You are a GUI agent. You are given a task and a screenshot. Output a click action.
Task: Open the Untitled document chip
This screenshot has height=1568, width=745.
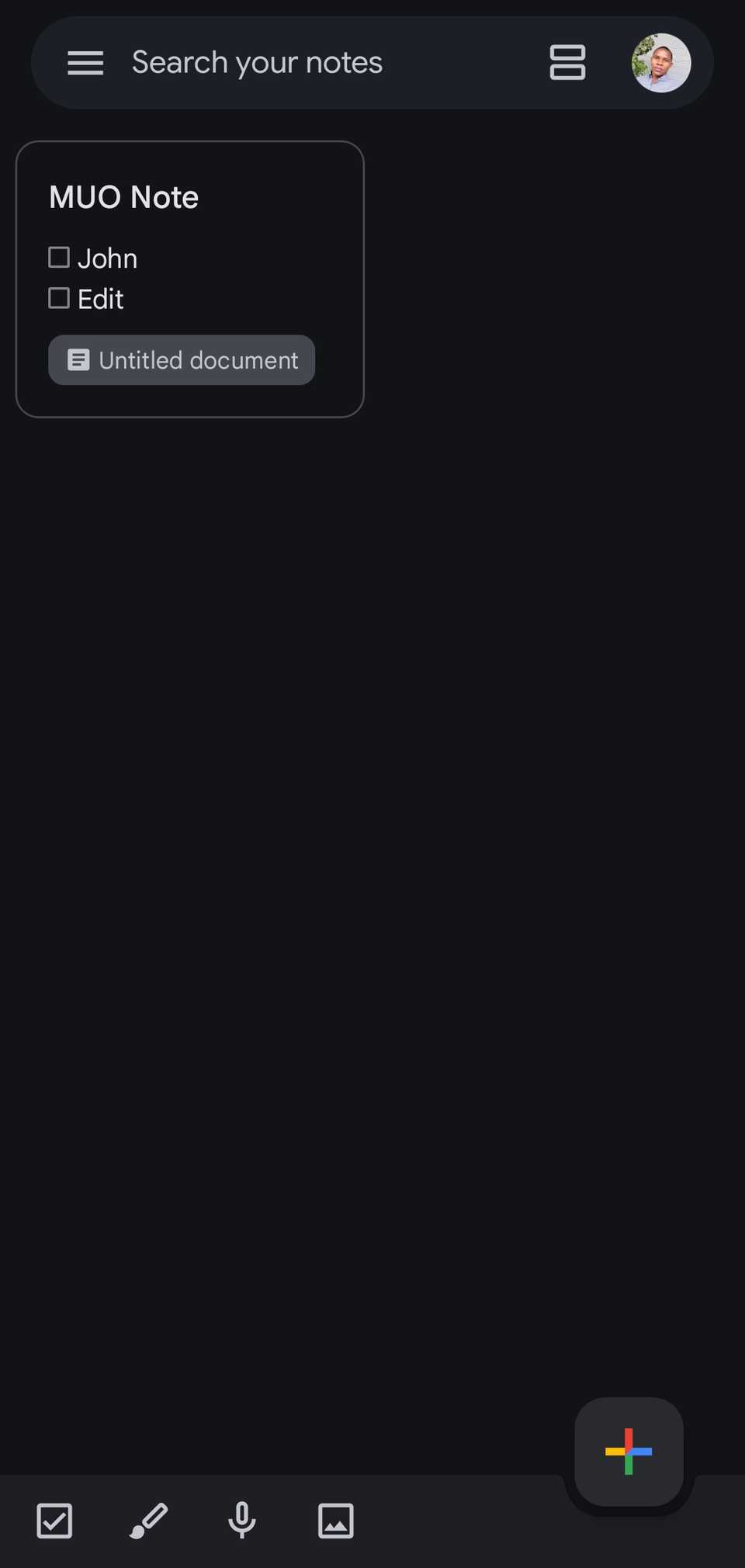coord(182,360)
